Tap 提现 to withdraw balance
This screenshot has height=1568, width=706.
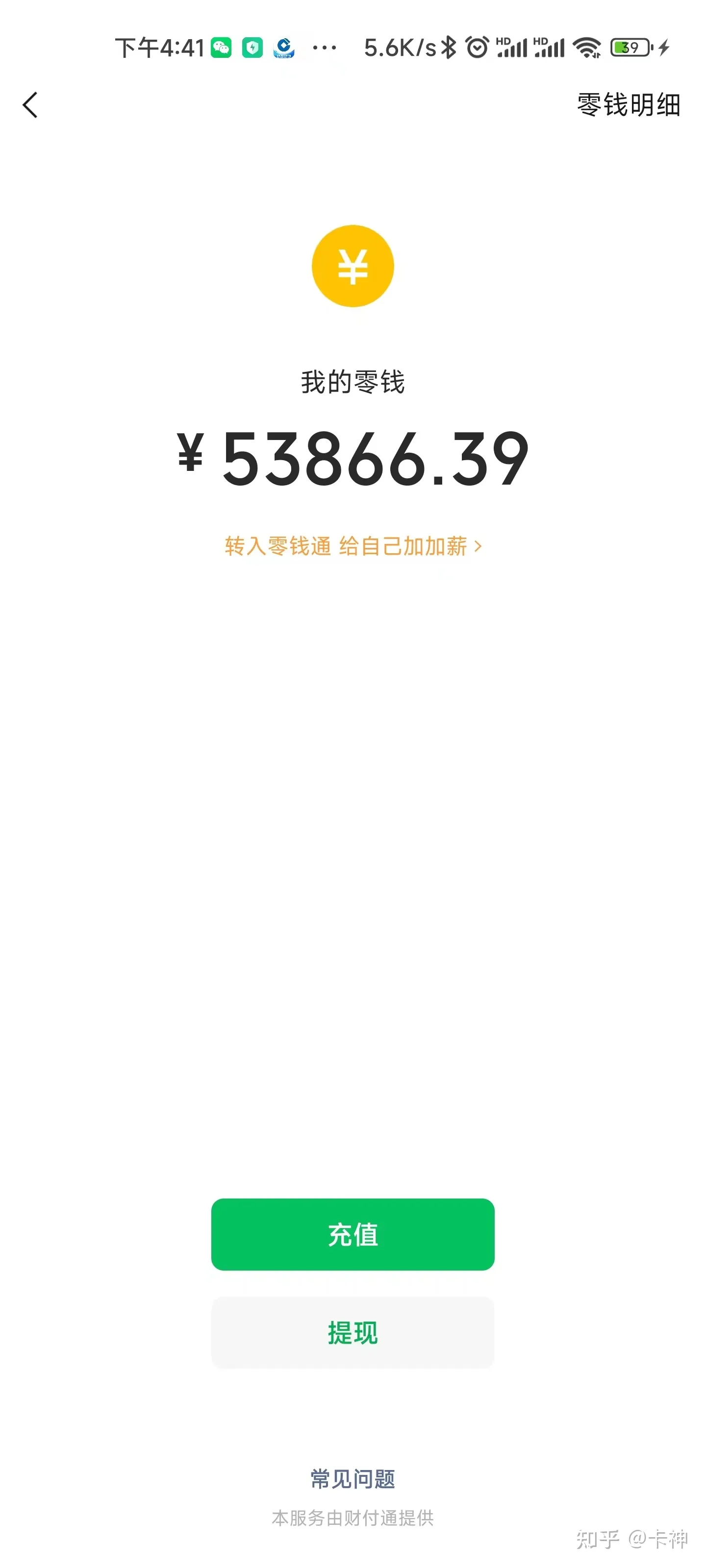(x=353, y=1332)
